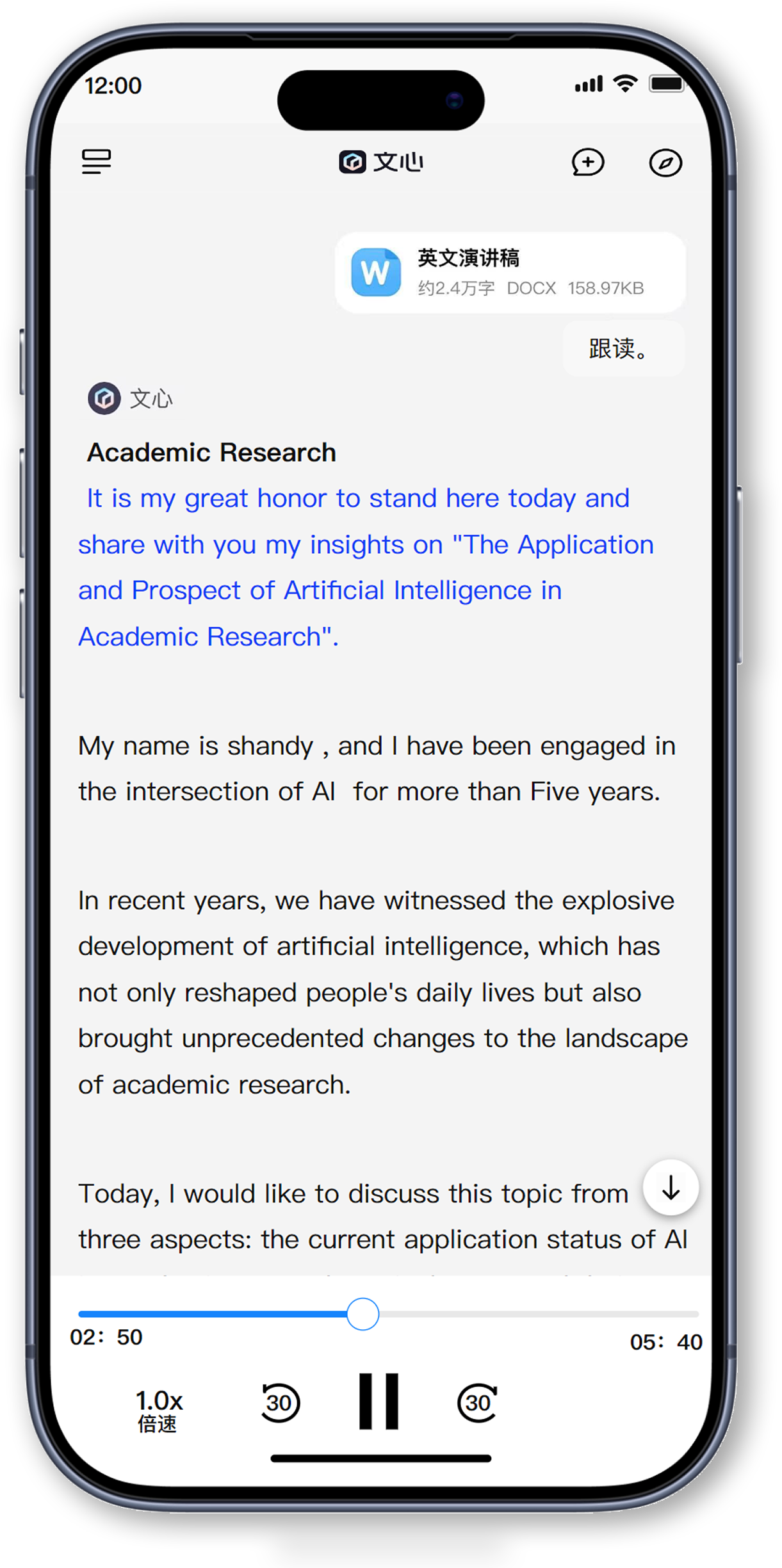Skip forward 30 seconds
The width and height of the screenshot is (782, 1568).
pos(478,1403)
